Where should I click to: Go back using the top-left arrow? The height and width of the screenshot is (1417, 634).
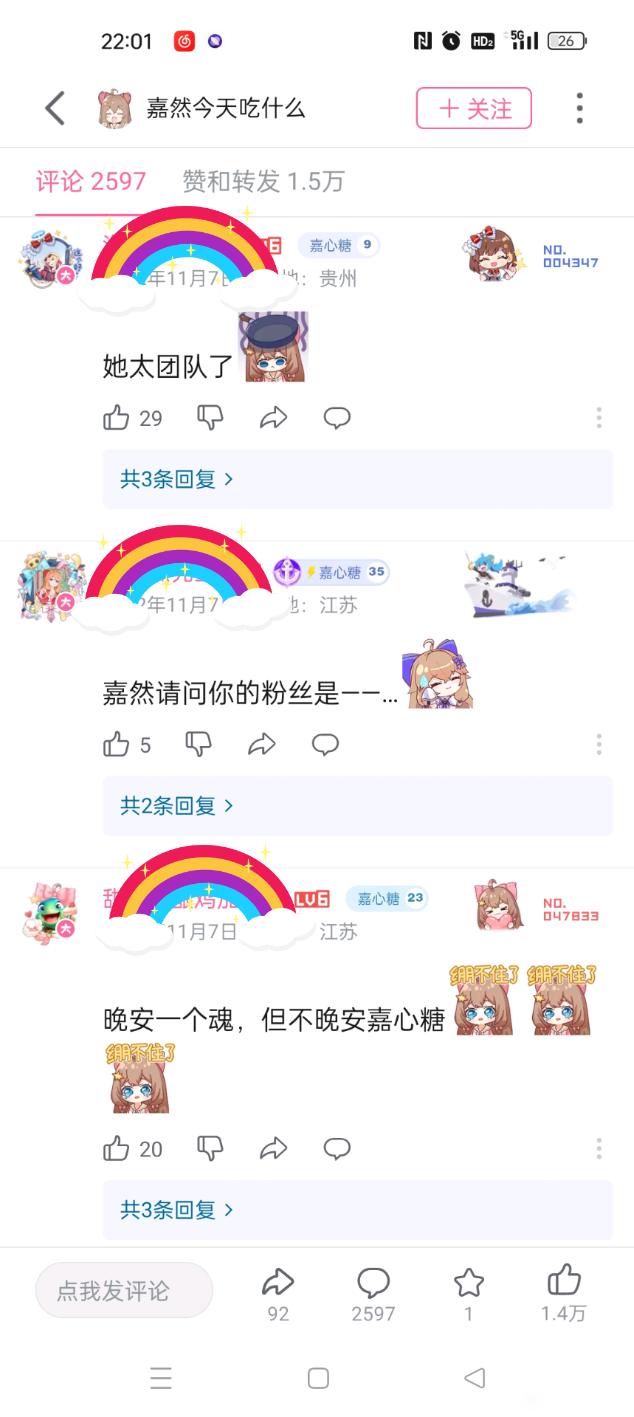[x=55, y=108]
